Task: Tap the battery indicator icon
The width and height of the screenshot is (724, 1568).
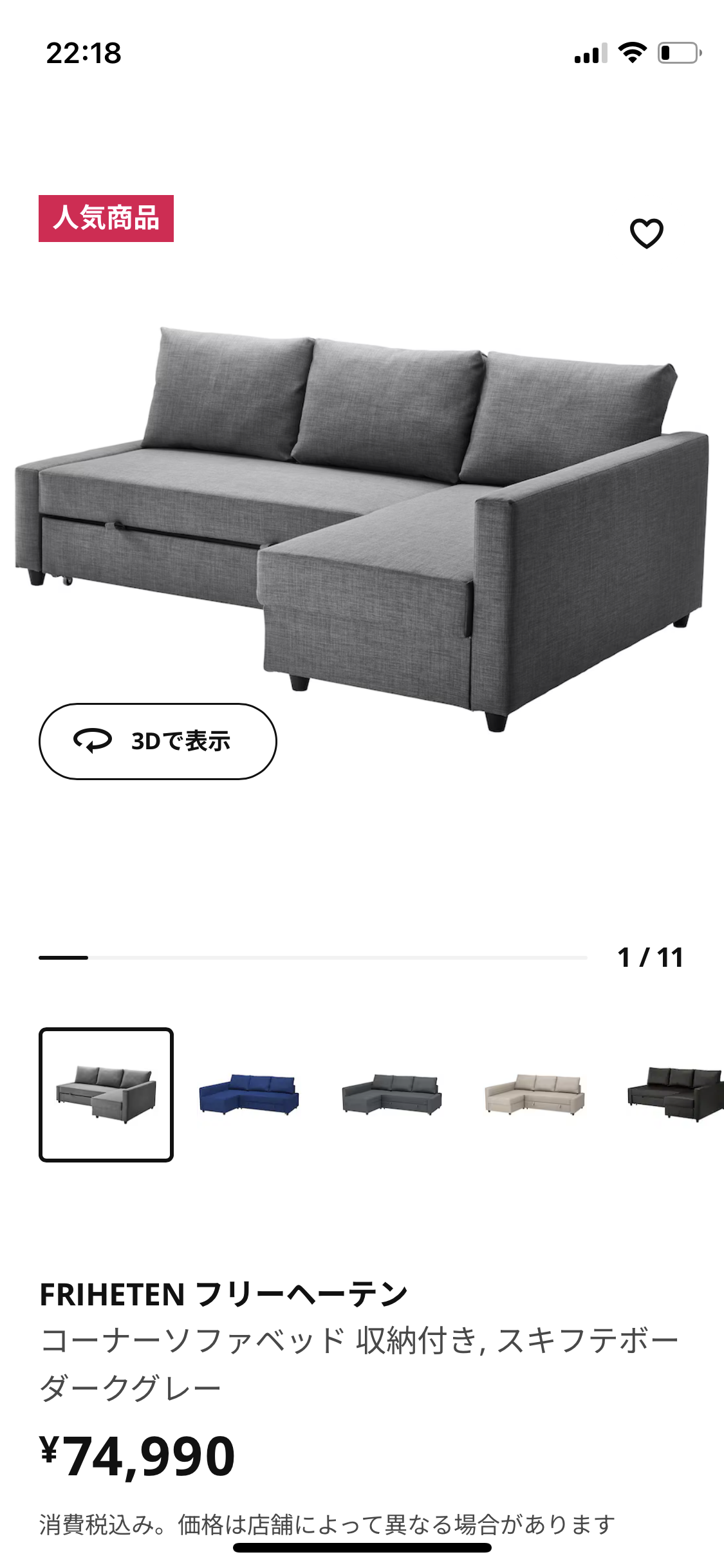Action: (674, 55)
